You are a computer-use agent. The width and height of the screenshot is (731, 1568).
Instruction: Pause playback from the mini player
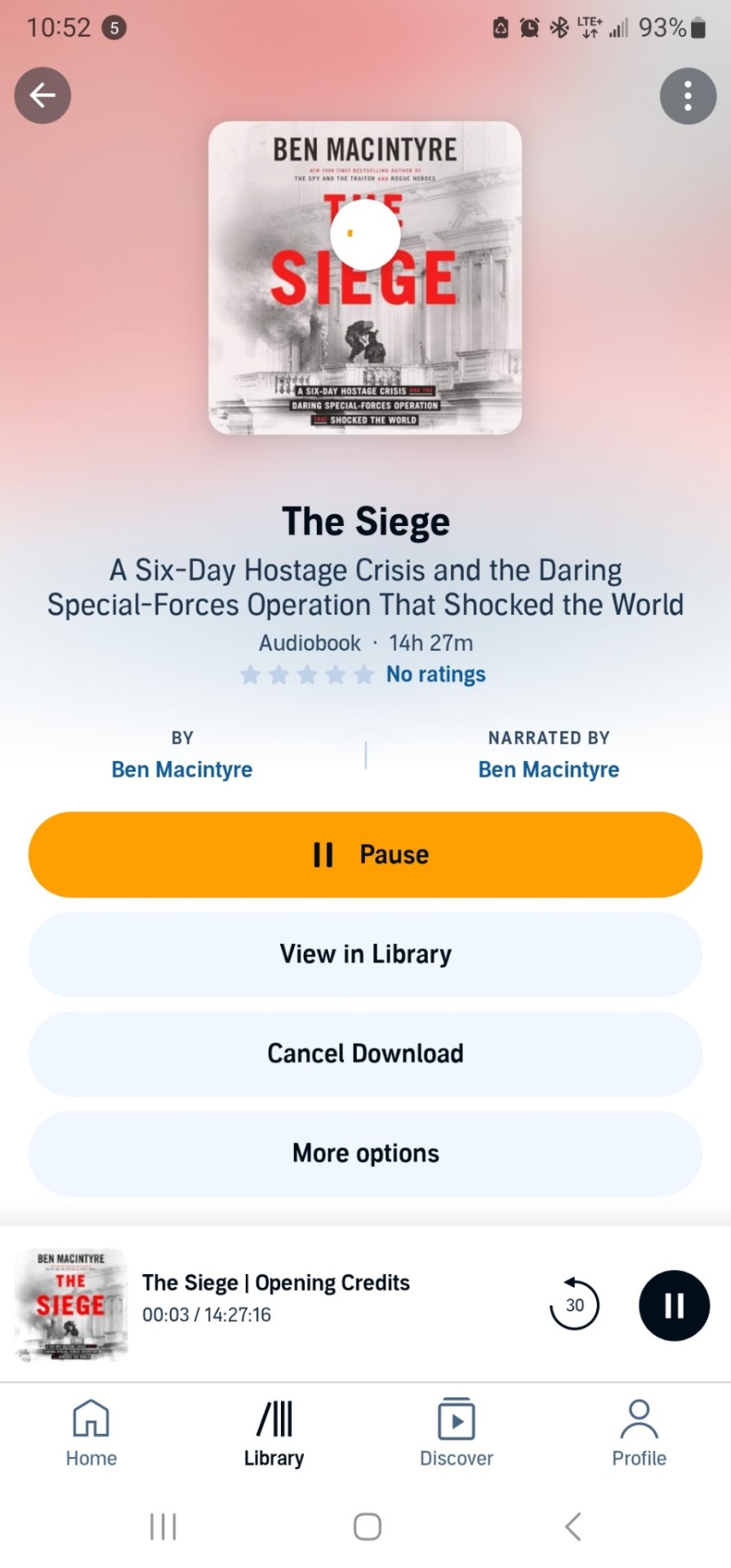[x=674, y=1305]
